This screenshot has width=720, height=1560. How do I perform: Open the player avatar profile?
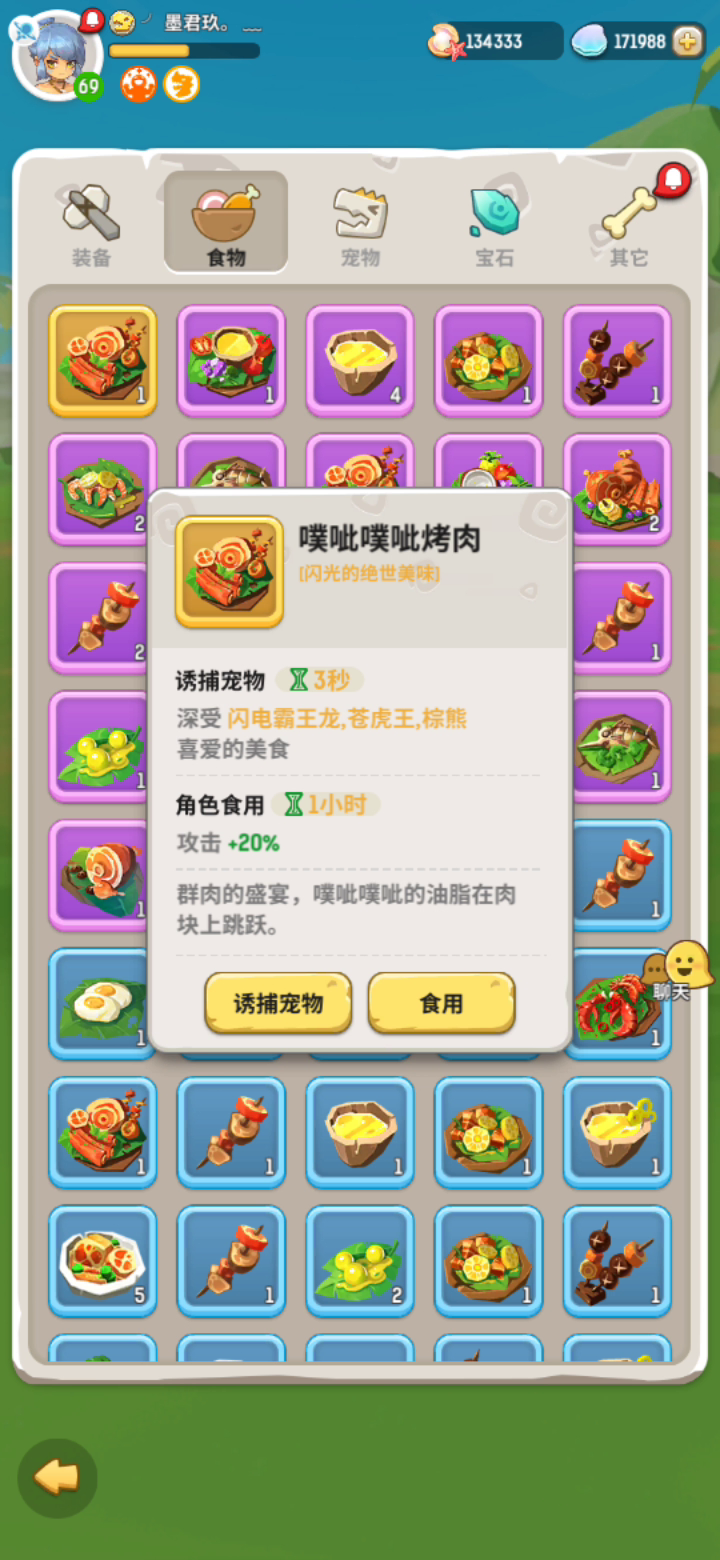[x=56, y=55]
